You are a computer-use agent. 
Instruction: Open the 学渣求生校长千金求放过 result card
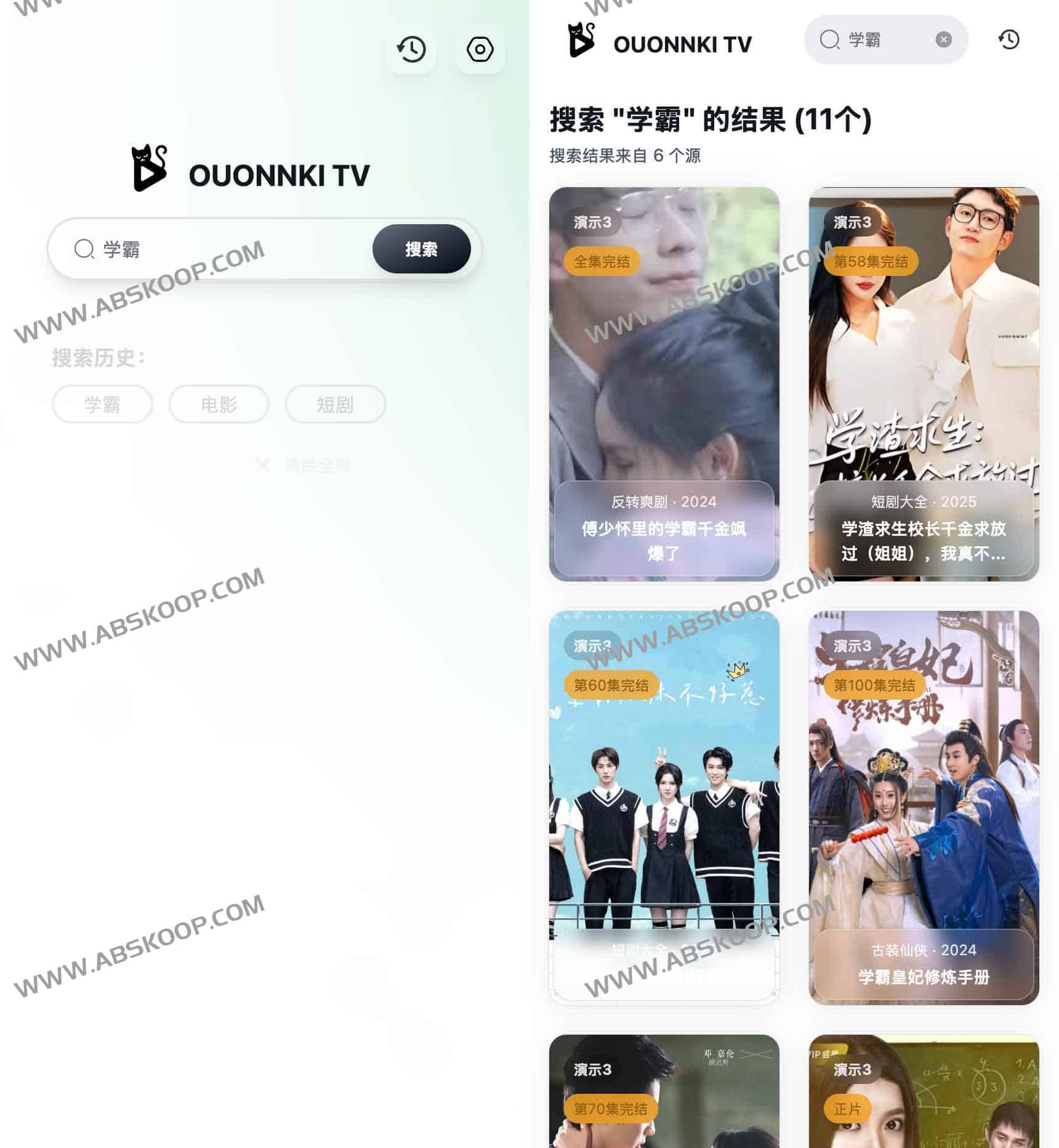click(924, 384)
